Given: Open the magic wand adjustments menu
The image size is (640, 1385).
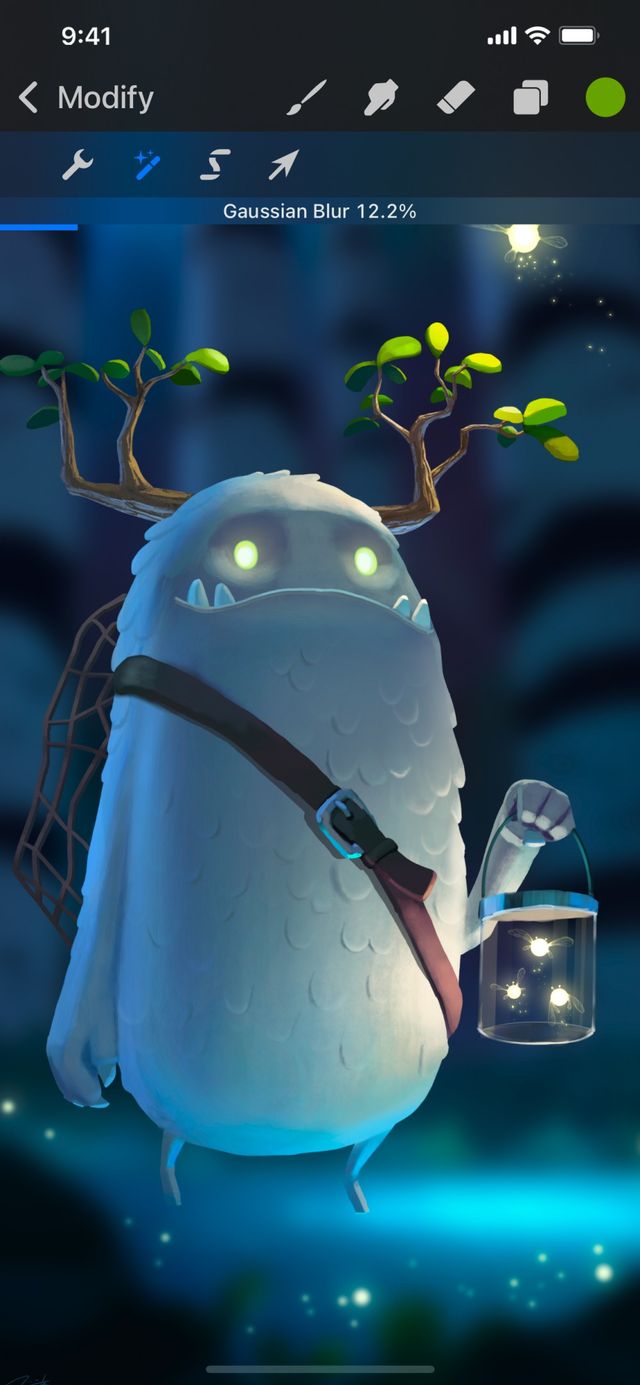Looking at the screenshot, I should coord(148,165).
